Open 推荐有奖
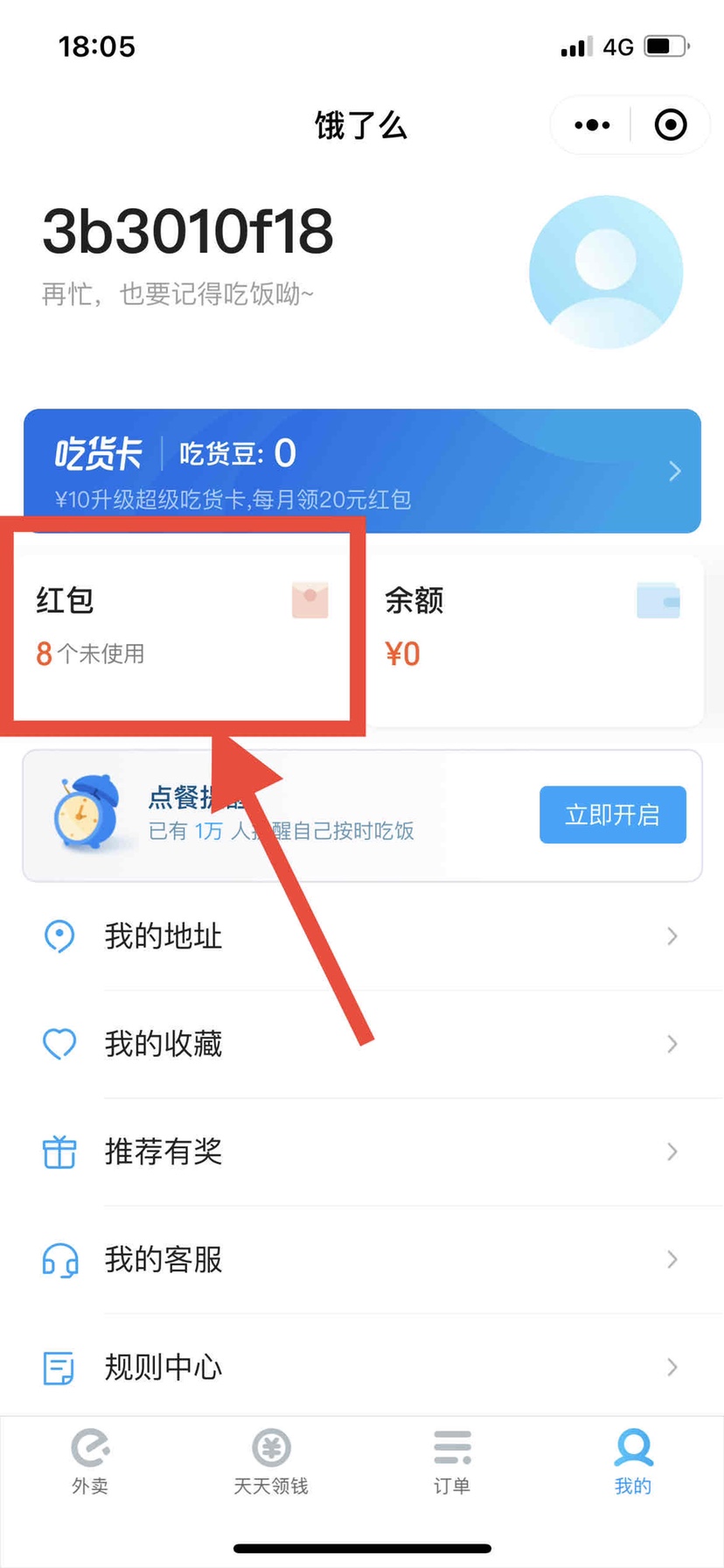The height and width of the screenshot is (1568, 724). tap(362, 1151)
